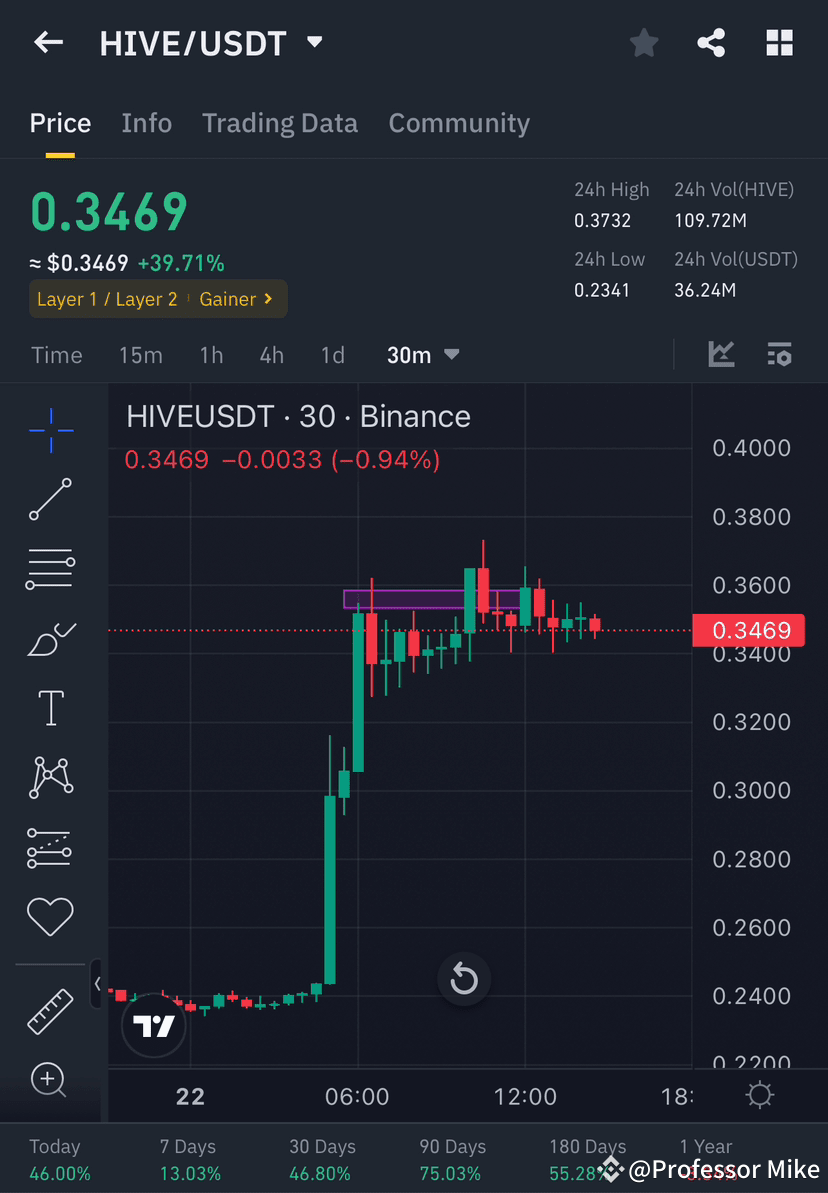
Task: Select the brush drawing tool
Action: coord(50,638)
